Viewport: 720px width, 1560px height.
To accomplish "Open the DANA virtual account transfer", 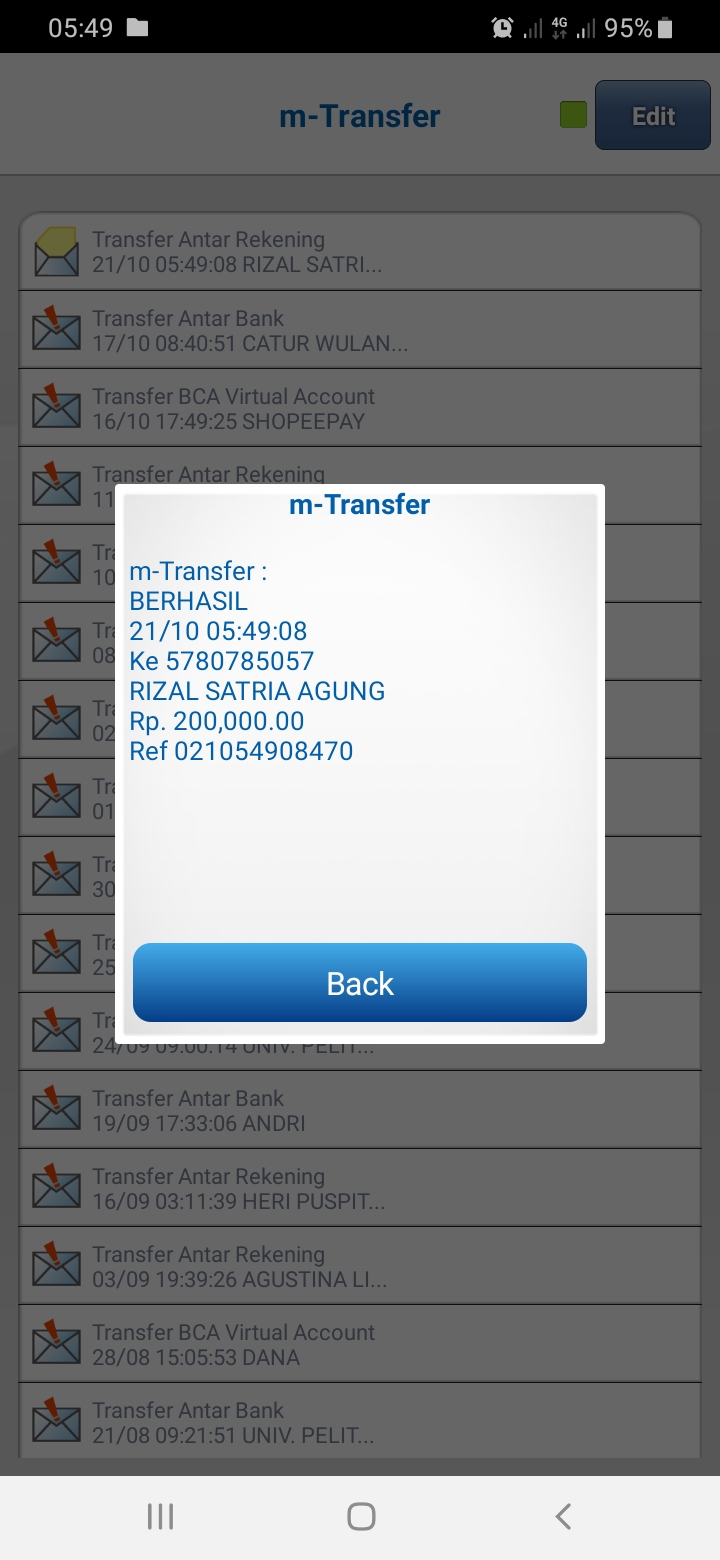I will (x=360, y=1344).
